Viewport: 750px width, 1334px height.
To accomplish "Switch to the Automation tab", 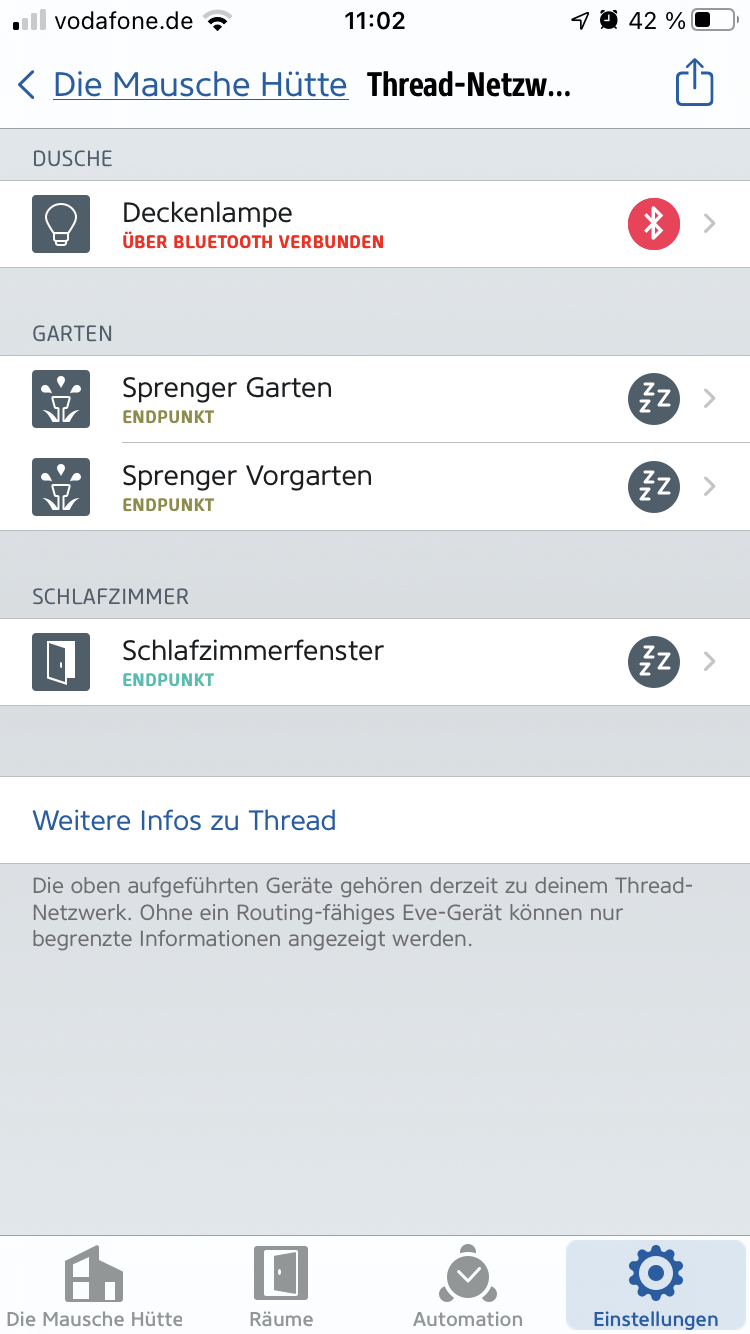I will (468, 1286).
